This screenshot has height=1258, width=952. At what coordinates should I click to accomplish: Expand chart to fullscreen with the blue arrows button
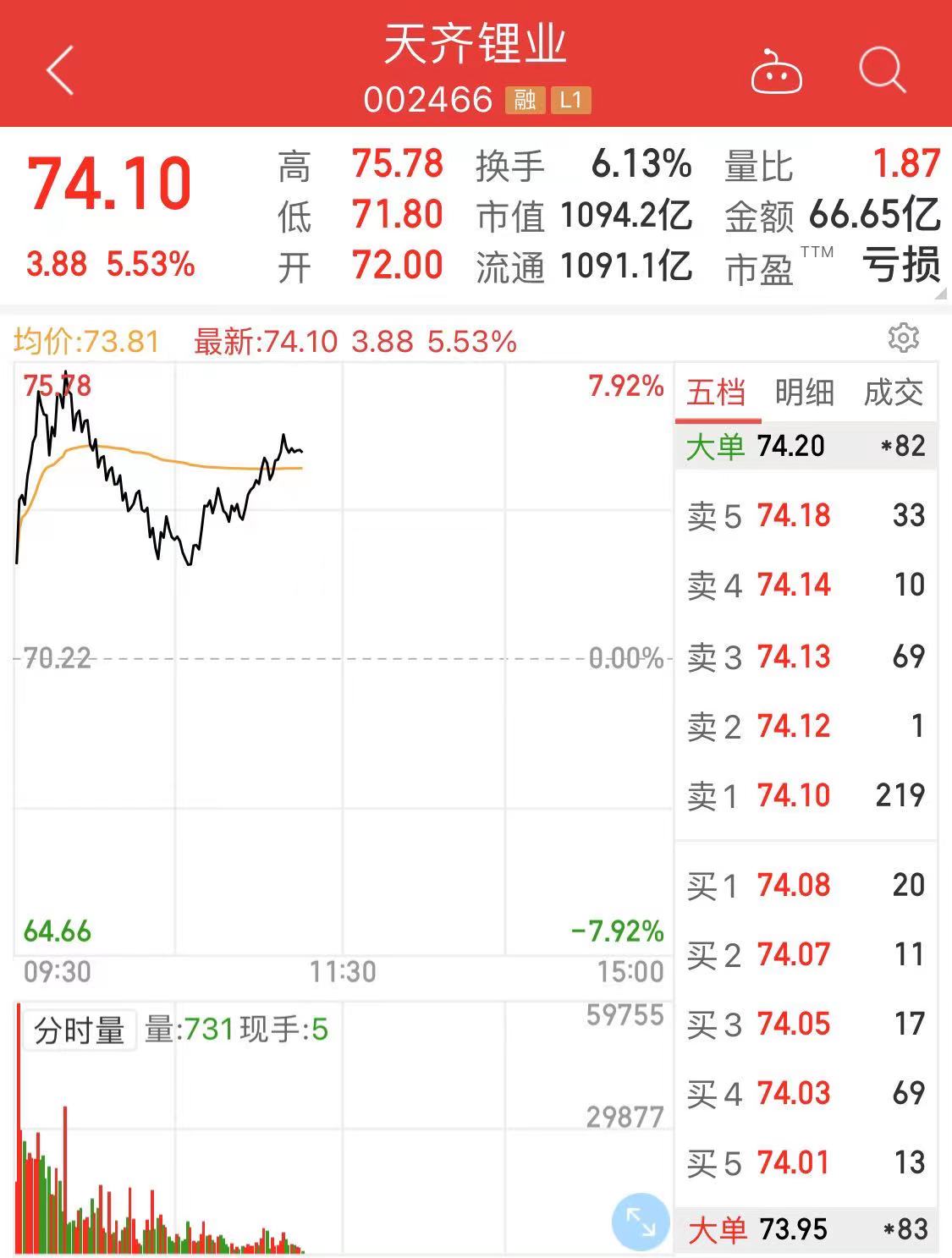[x=641, y=1222]
